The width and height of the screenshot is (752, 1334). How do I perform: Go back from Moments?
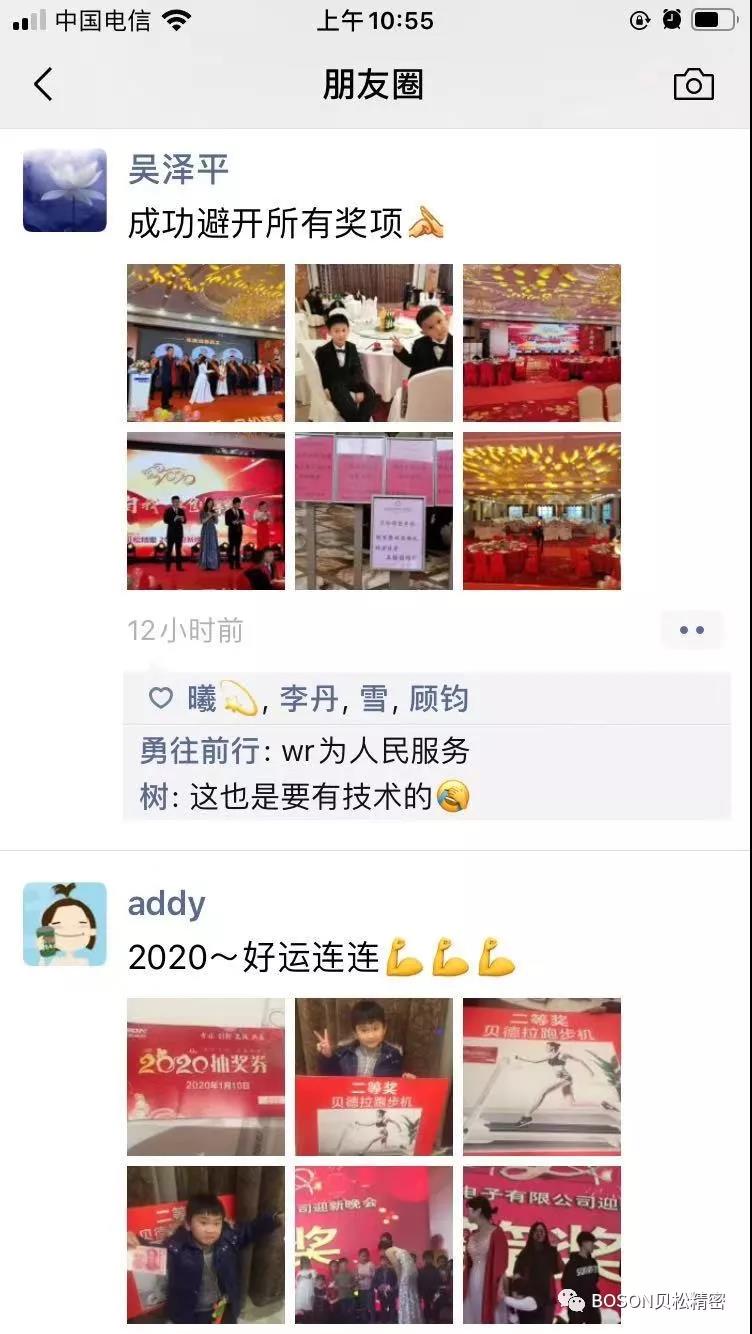[43, 85]
